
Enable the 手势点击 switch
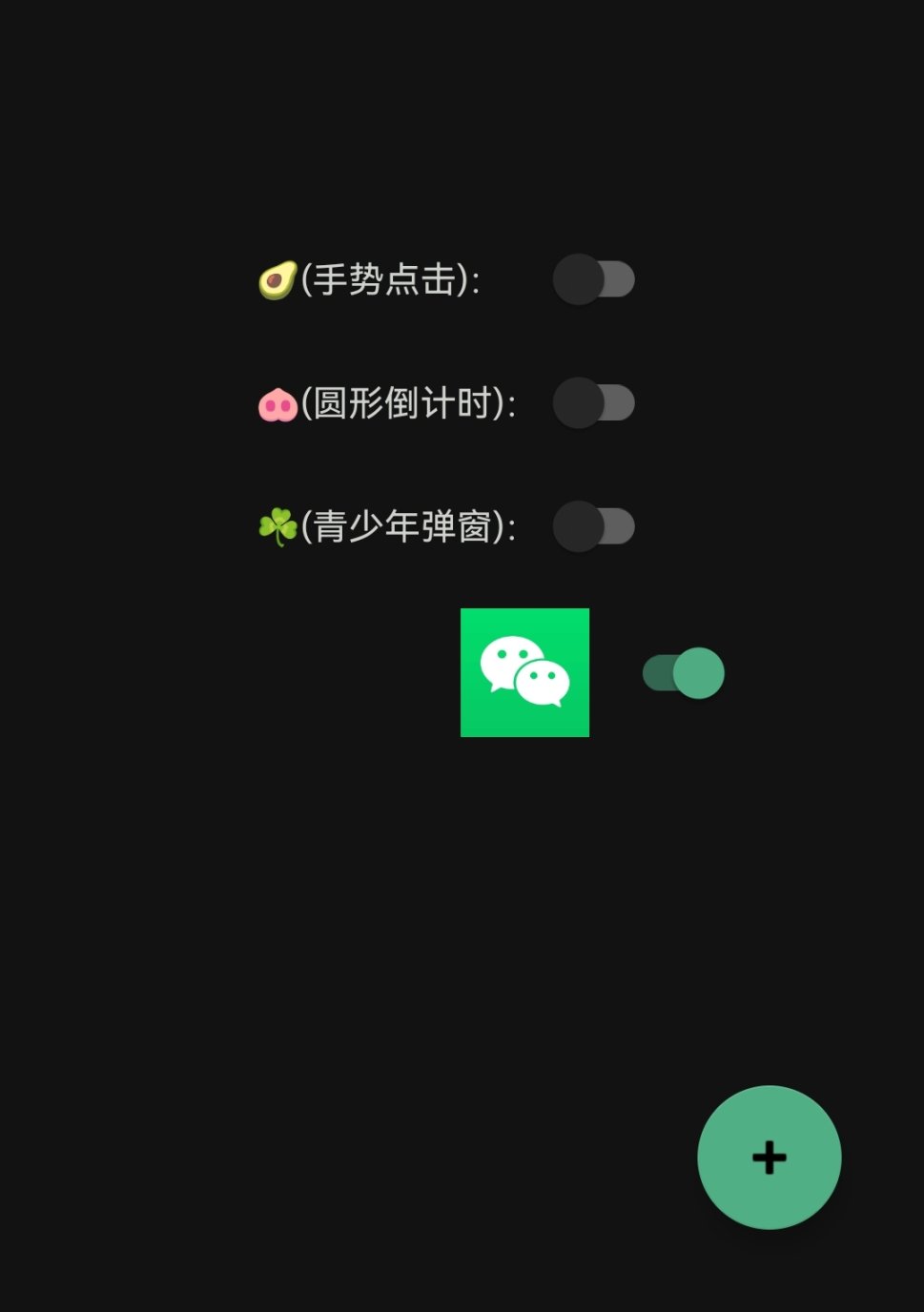click(x=593, y=279)
